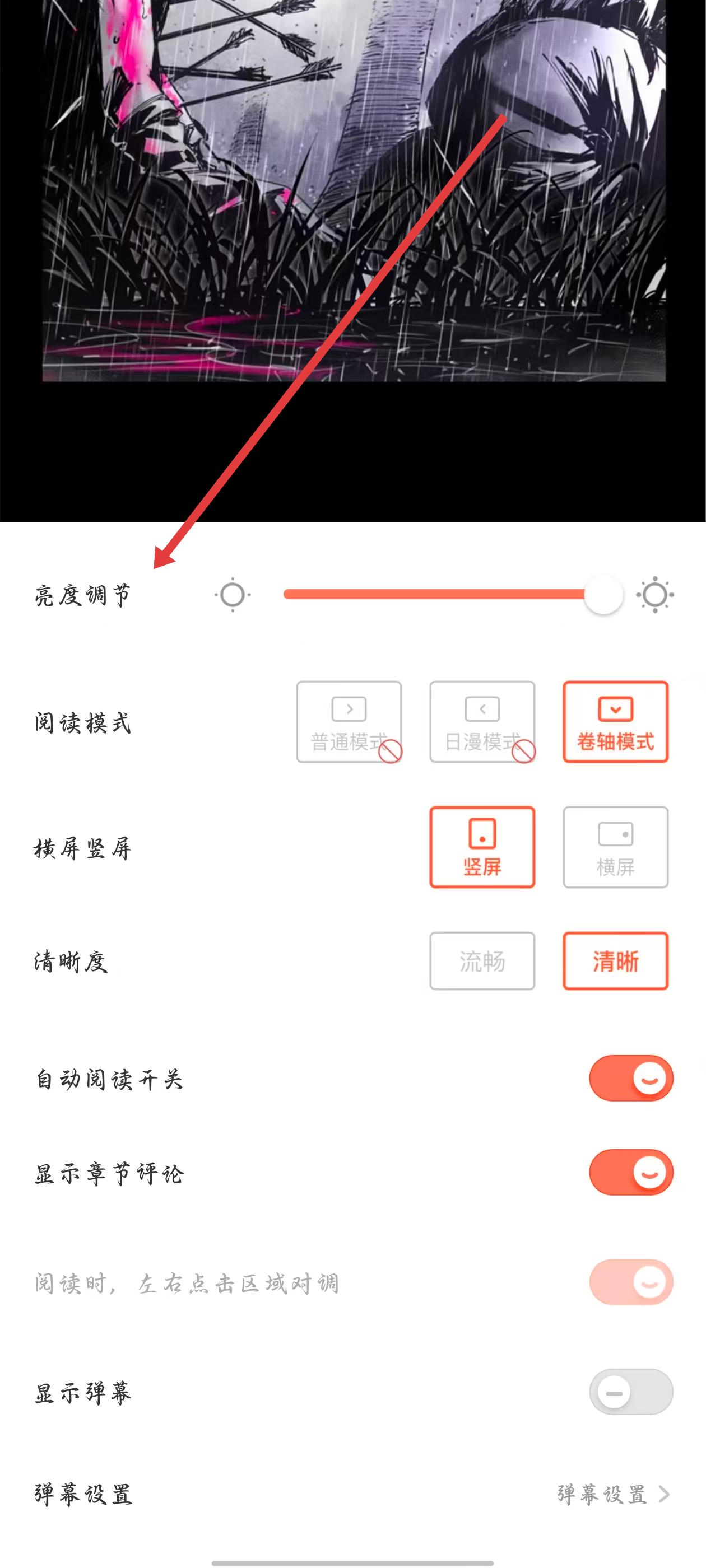The width and height of the screenshot is (706, 1568).
Task: Select 普通模式 reading mode
Action: pos(349,721)
